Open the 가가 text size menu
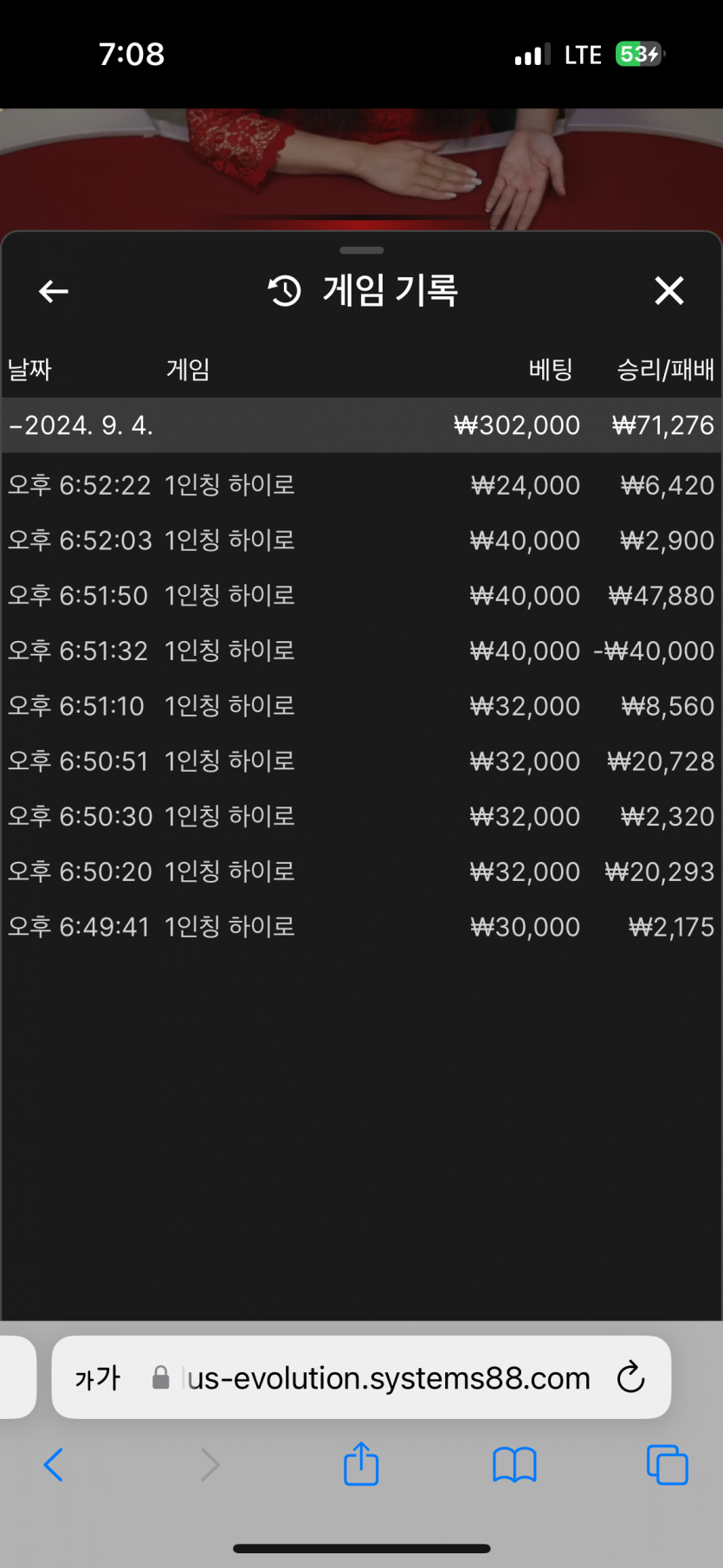 pos(97,1377)
